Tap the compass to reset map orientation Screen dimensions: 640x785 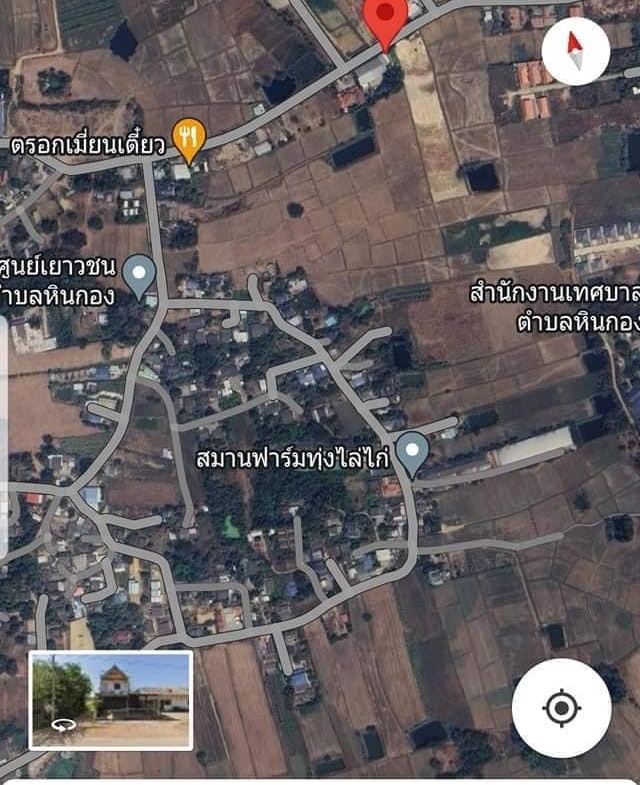(x=575, y=51)
